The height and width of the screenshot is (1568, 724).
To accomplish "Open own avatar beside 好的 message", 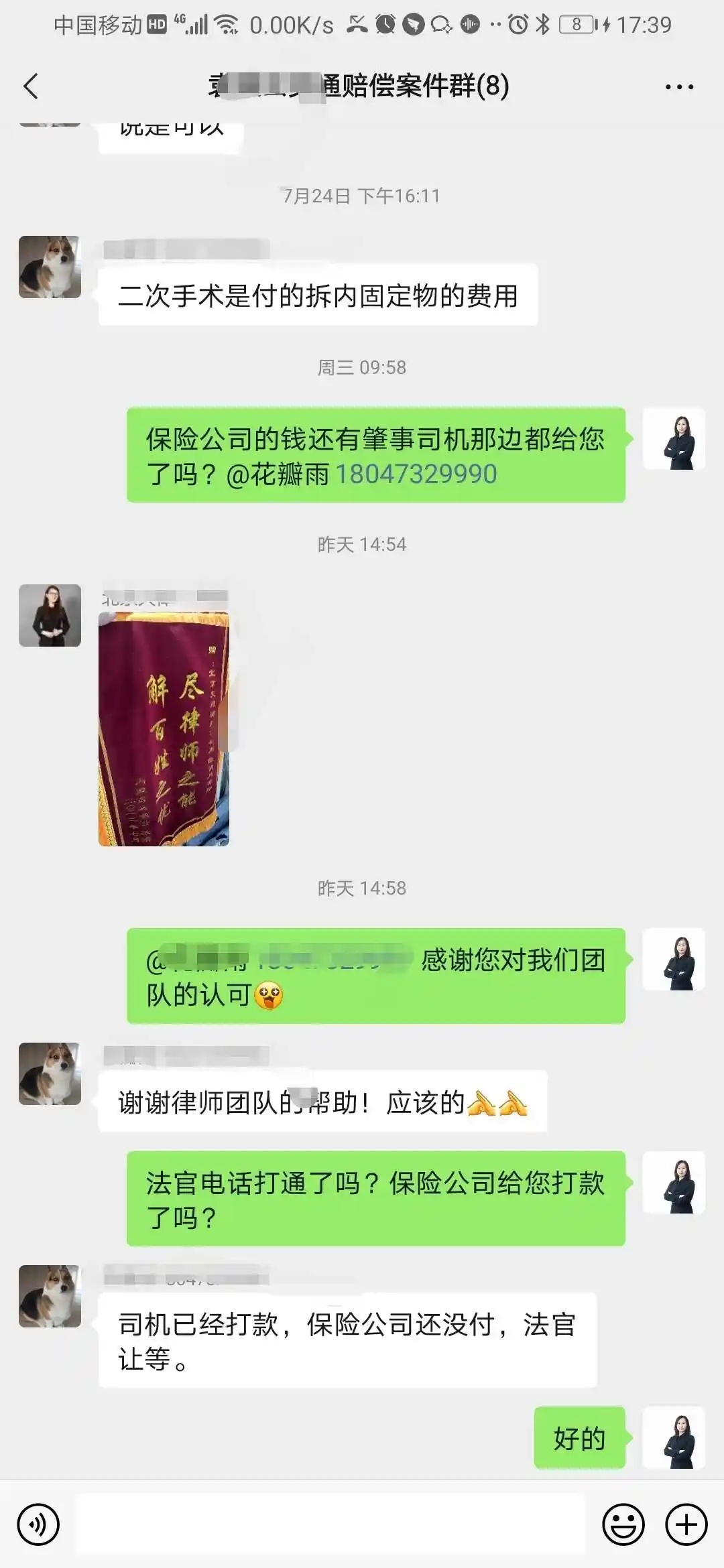I will click(674, 1437).
